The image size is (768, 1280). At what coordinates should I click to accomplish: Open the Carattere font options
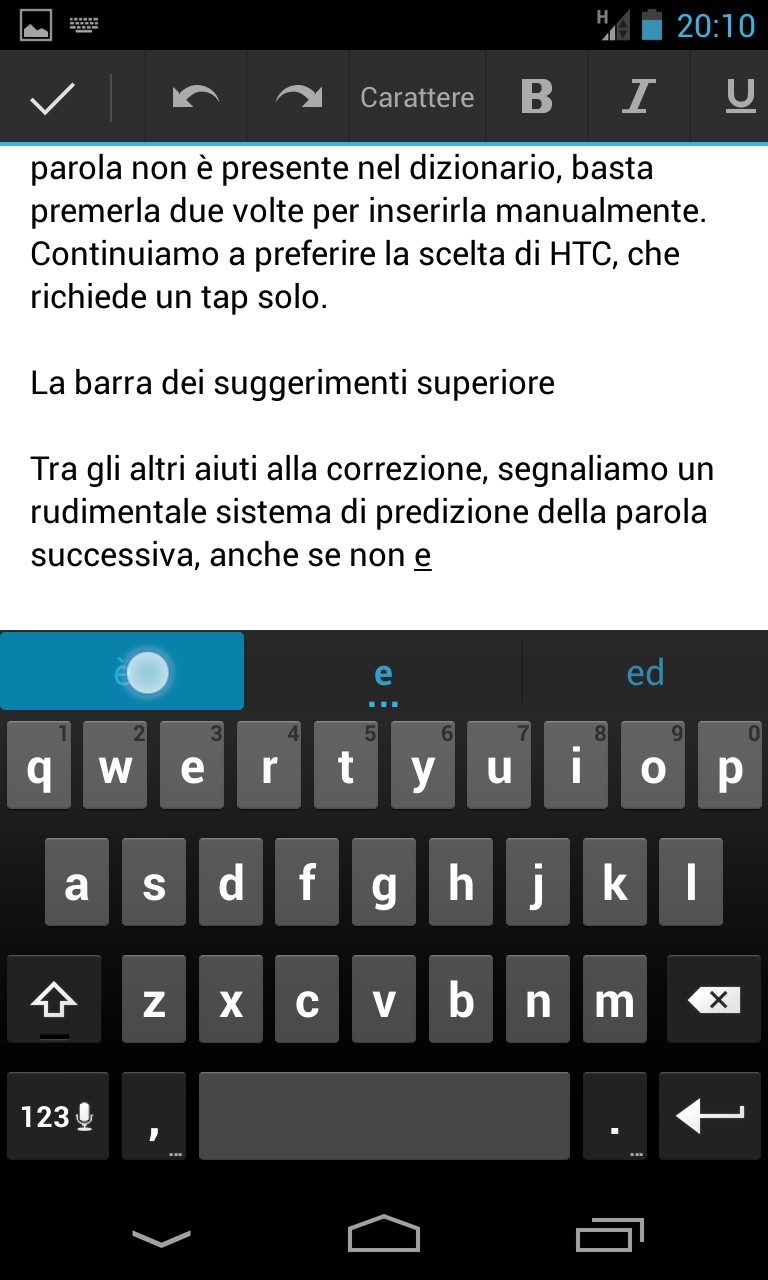pos(417,97)
